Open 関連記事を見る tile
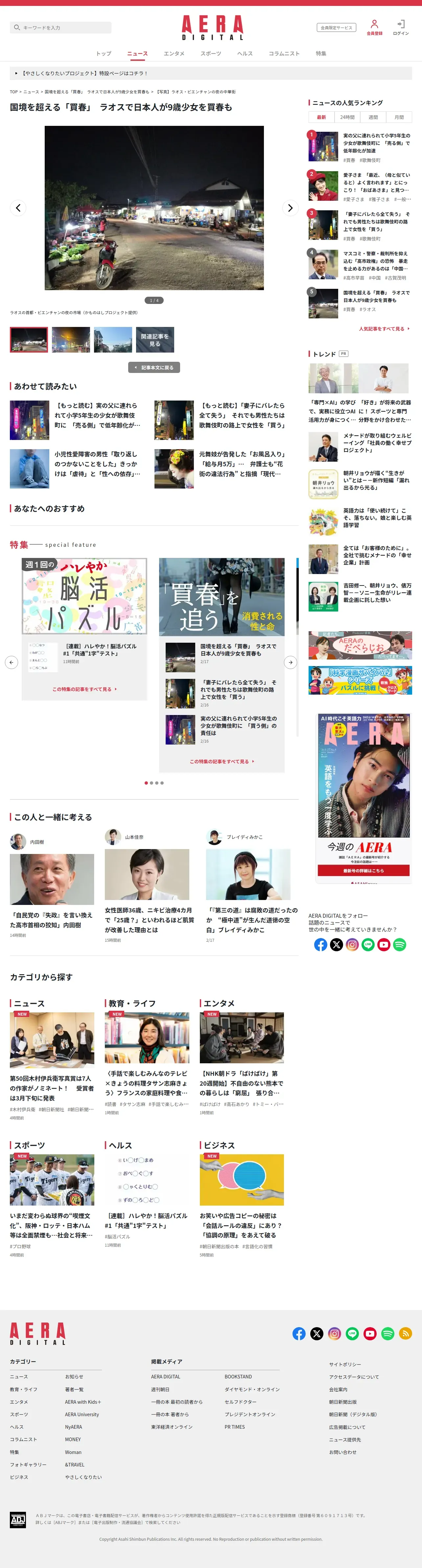The width and height of the screenshot is (422, 1568). 155,340
